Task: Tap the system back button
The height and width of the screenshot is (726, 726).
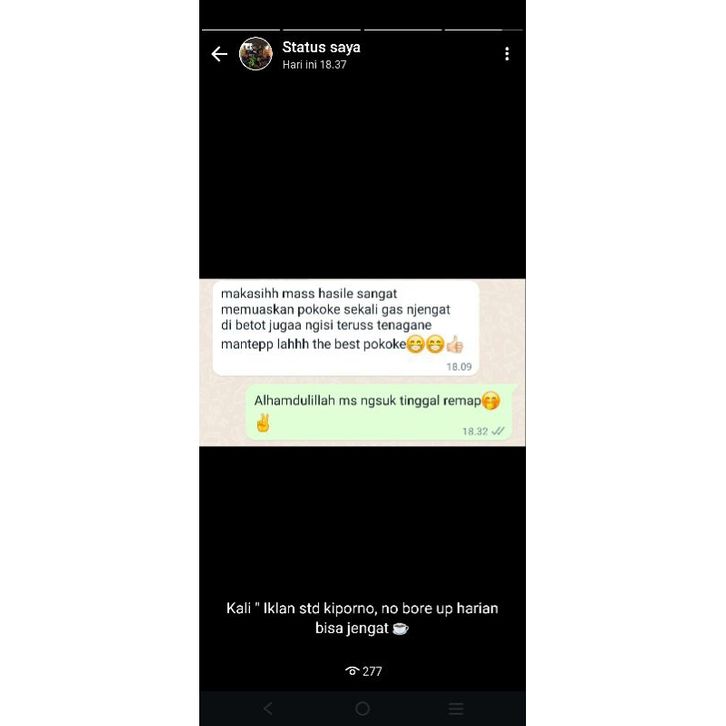Action: pos(267,708)
